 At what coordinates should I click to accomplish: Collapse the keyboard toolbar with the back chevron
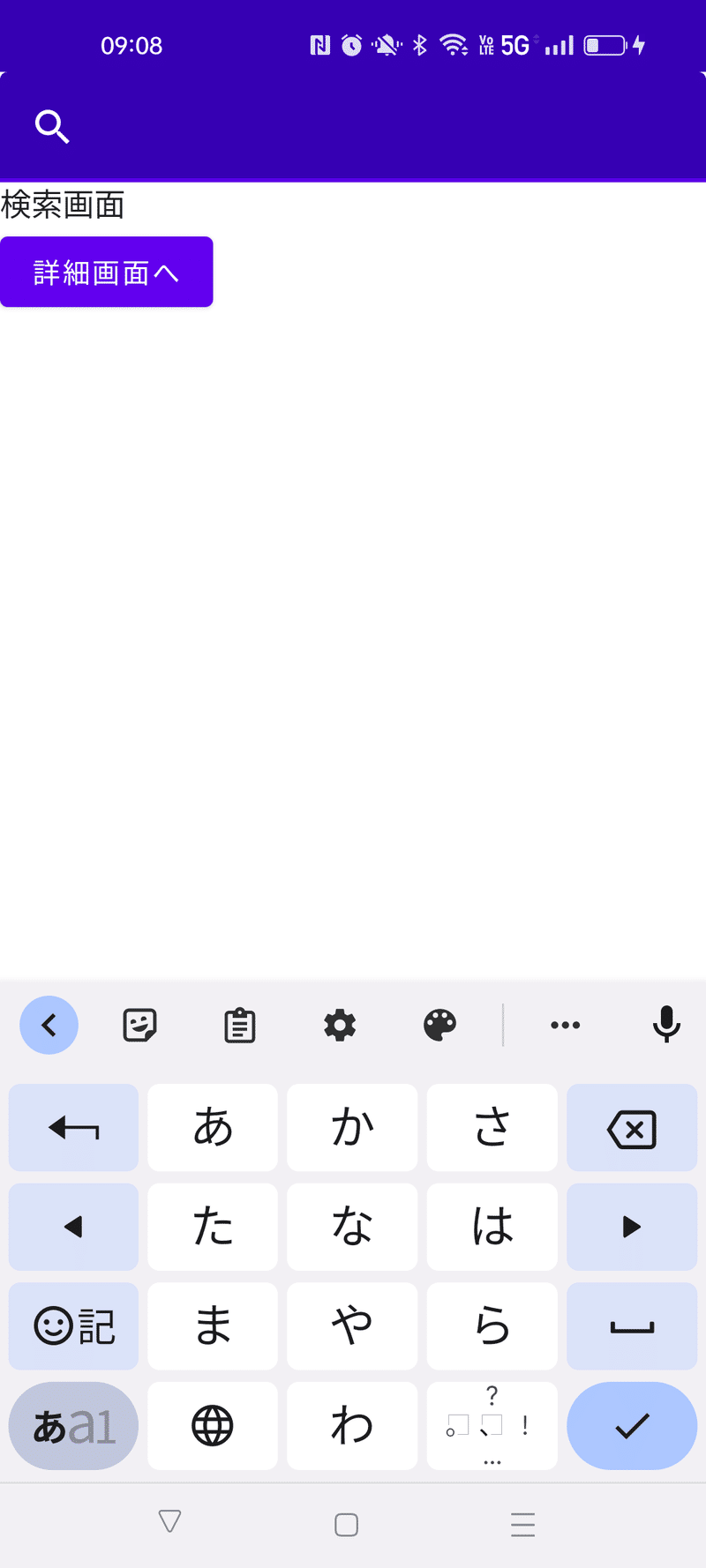click(x=49, y=1025)
